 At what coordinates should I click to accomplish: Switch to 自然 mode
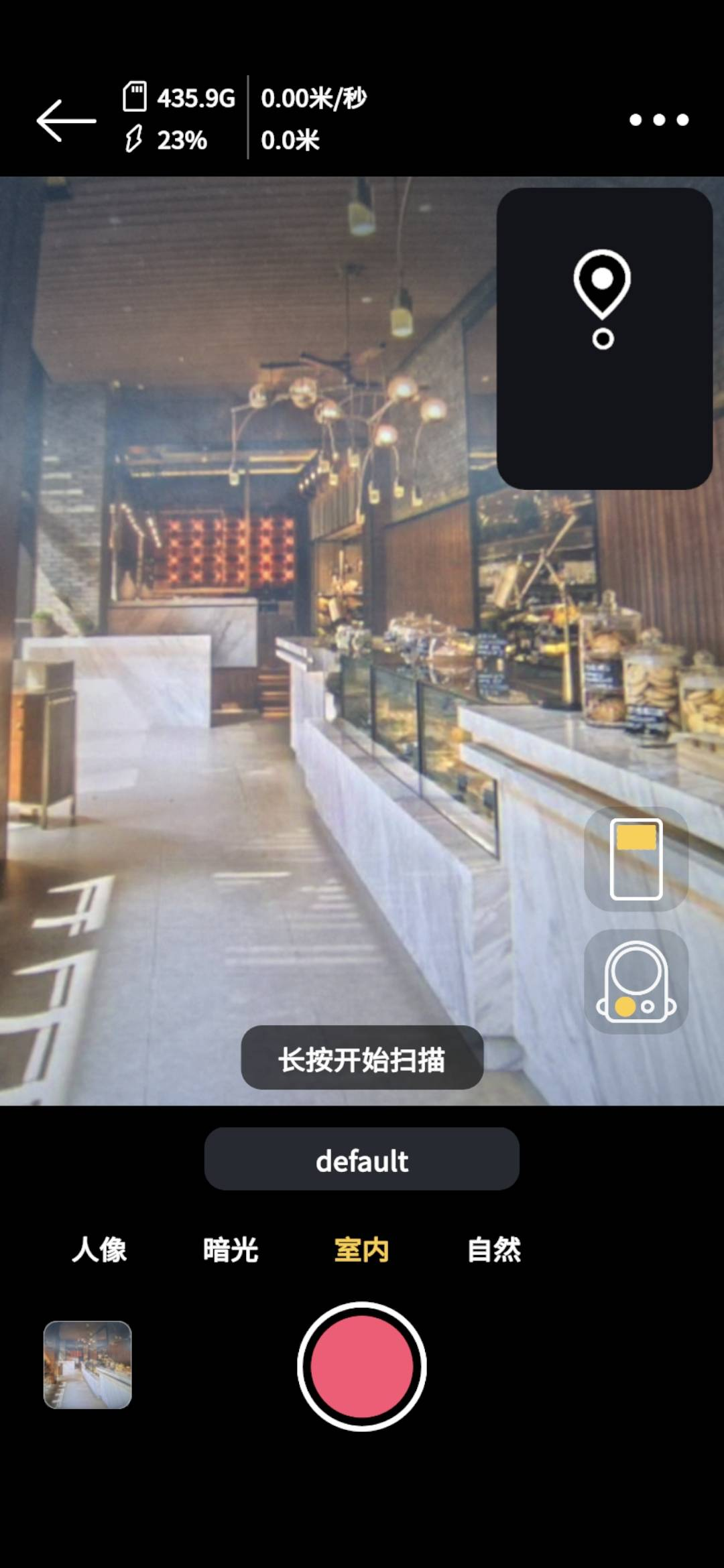pyautogui.click(x=494, y=1250)
